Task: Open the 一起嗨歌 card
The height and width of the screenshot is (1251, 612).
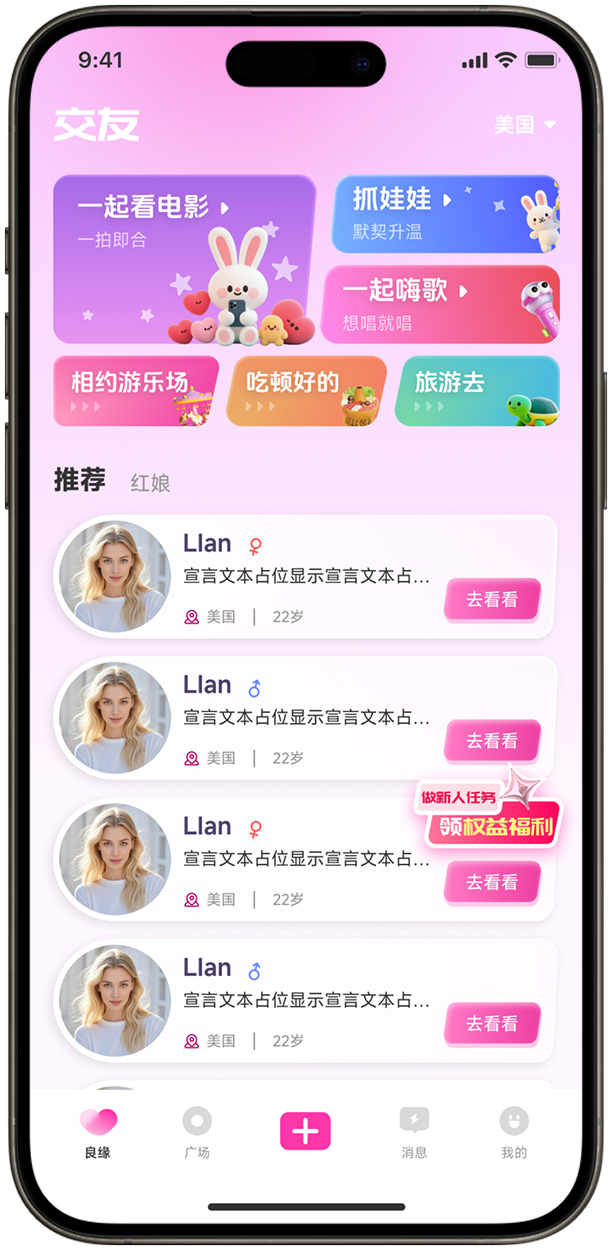Action: 441,304
